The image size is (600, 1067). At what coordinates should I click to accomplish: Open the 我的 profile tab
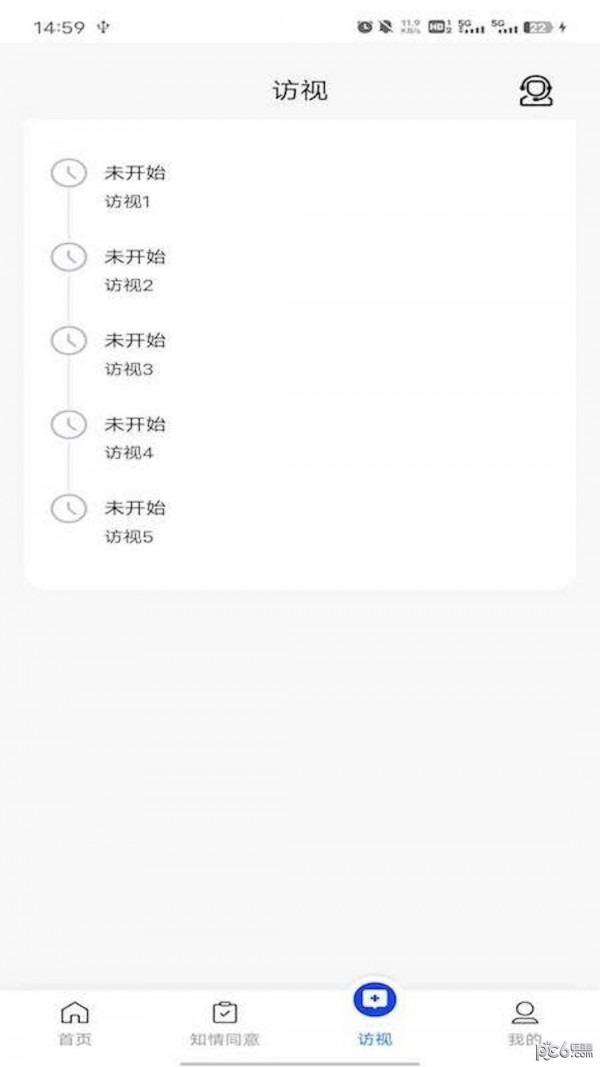524,1023
